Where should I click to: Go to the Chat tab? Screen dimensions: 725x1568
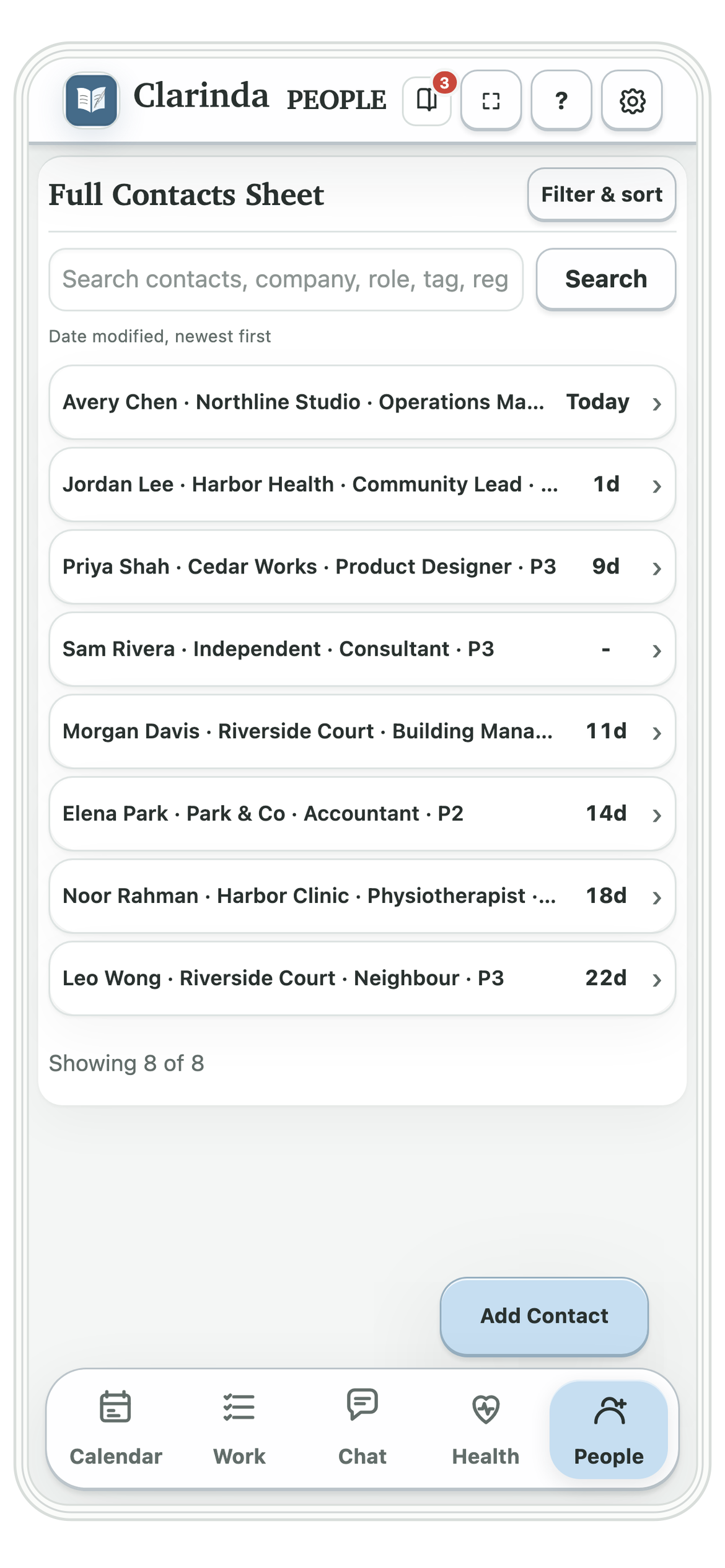click(362, 1429)
